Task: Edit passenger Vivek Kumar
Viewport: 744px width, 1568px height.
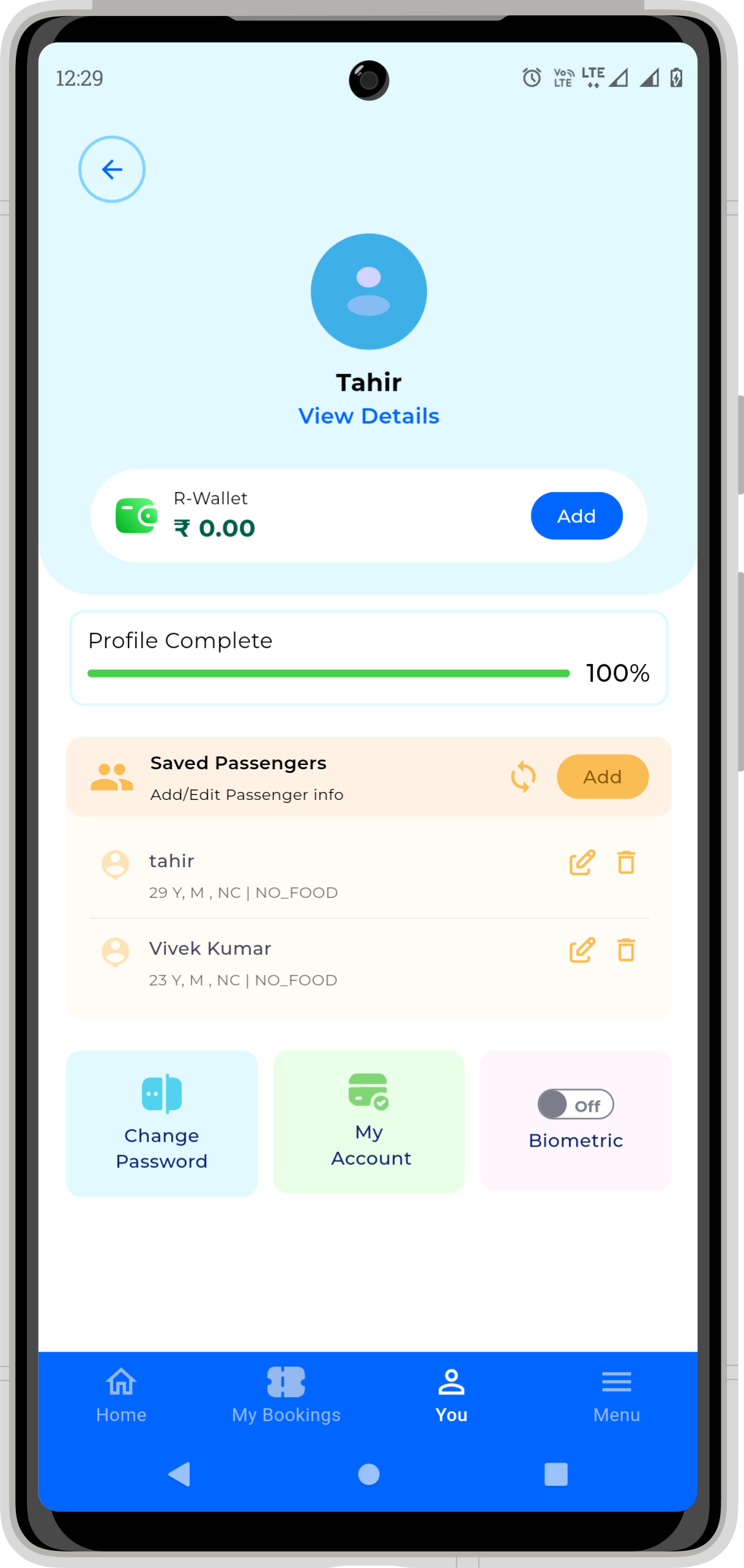Action: tap(582, 950)
